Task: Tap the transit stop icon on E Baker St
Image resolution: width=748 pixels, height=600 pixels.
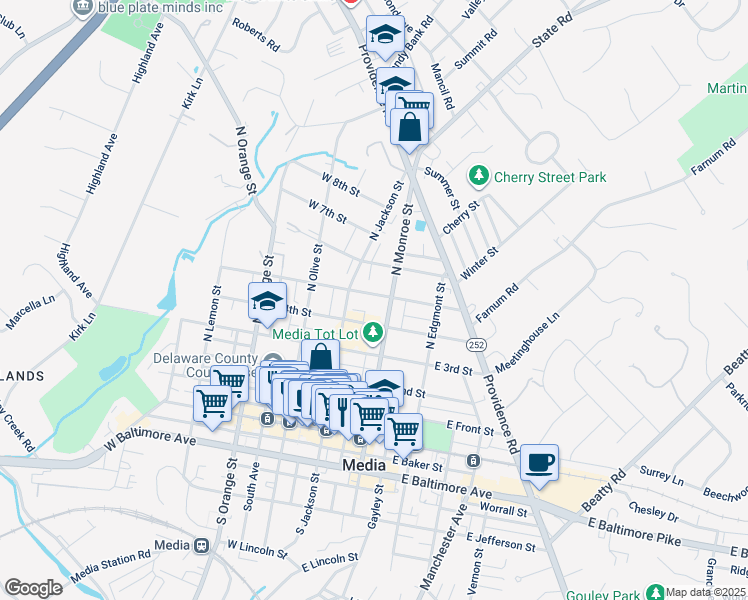Action: 473,460
